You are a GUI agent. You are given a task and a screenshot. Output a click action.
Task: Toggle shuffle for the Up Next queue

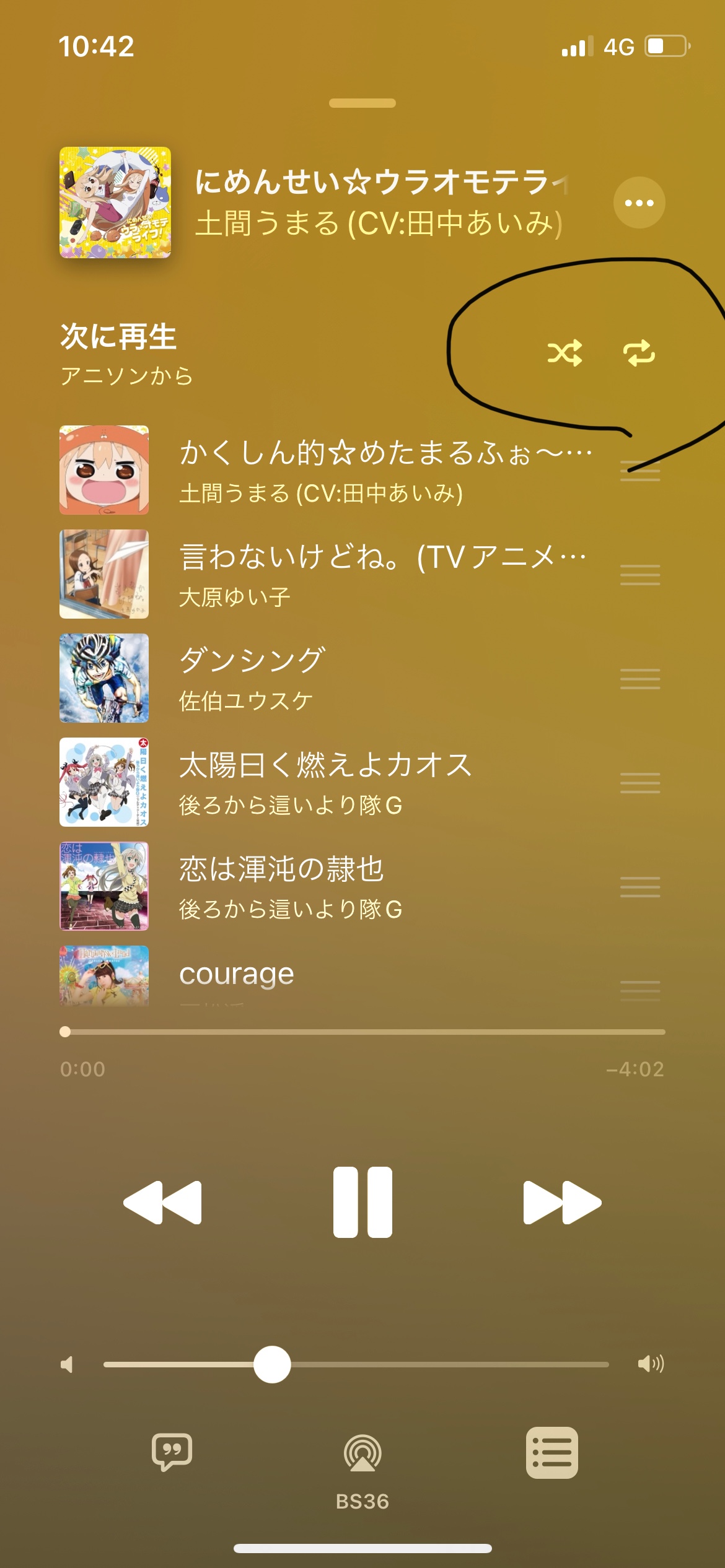[565, 353]
